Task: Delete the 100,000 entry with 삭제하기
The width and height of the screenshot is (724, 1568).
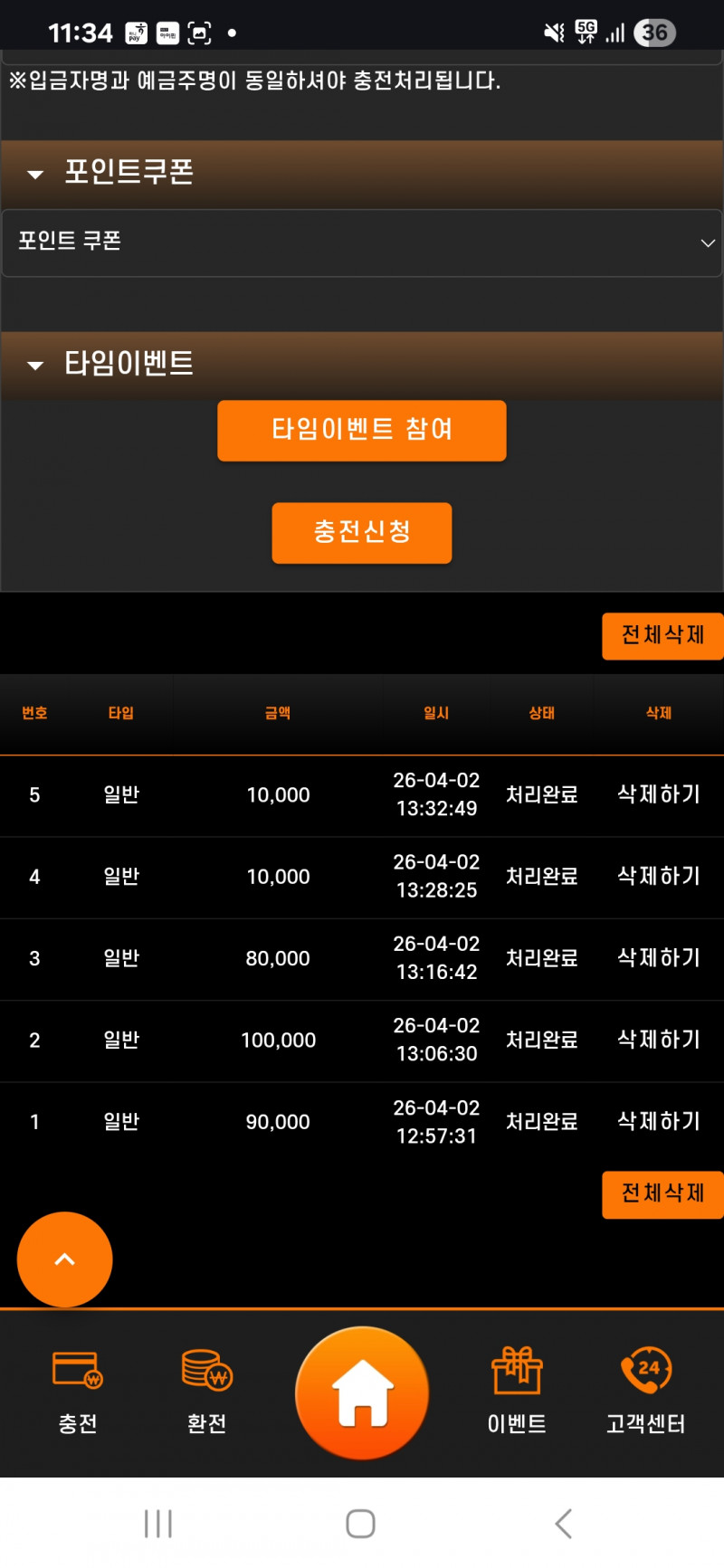Action: [x=659, y=1040]
